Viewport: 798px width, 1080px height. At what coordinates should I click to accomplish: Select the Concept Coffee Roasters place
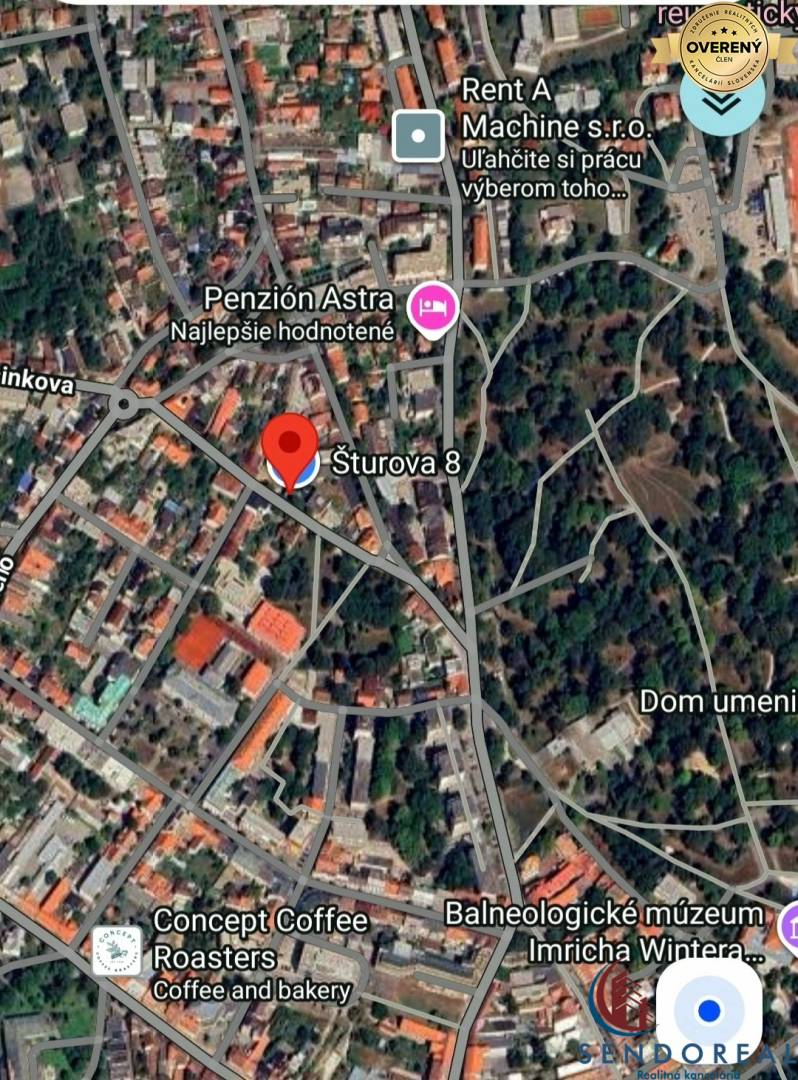(117, 951)
